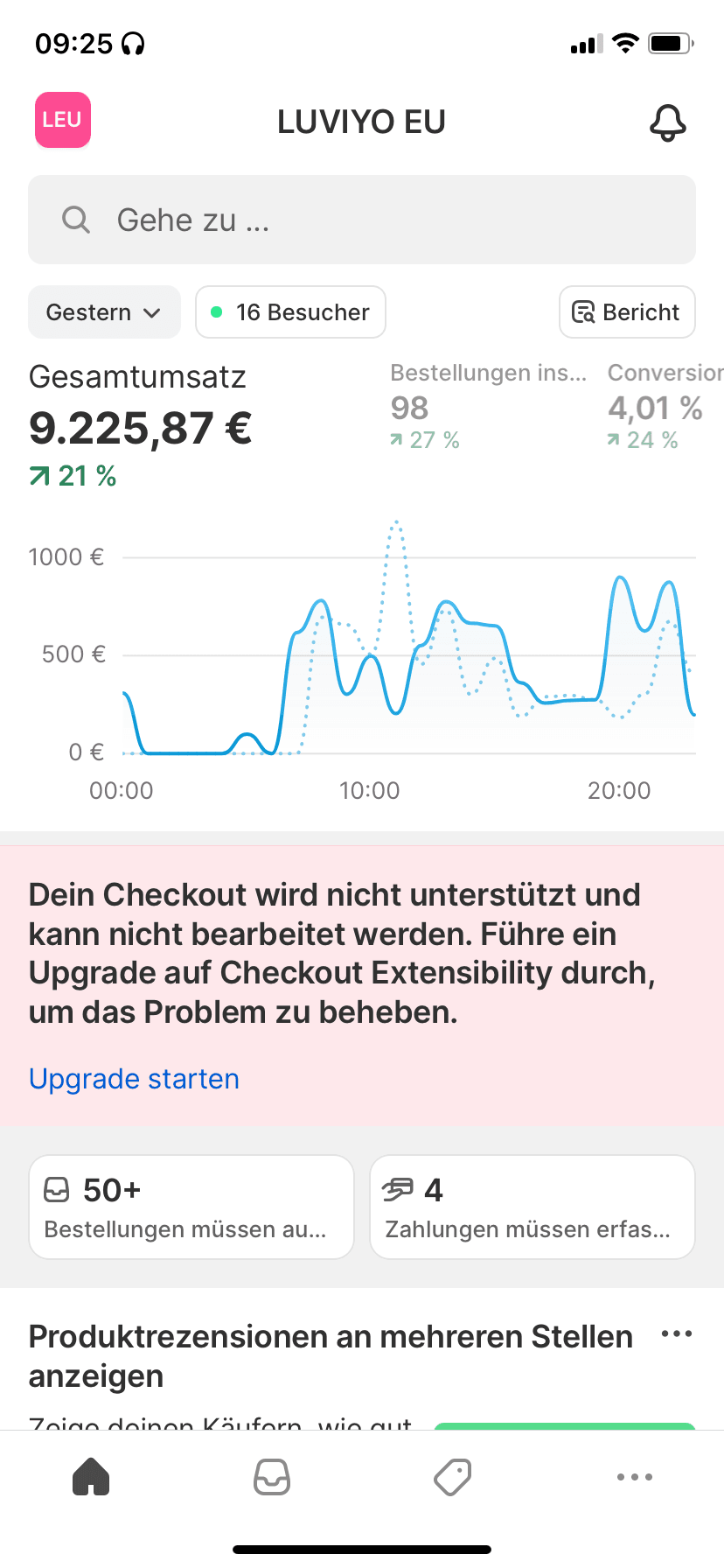The width and height of the screenshot is (724, 1568).
Task: View the 16 Besucher live visitors chip
Action: pos(290,312)
